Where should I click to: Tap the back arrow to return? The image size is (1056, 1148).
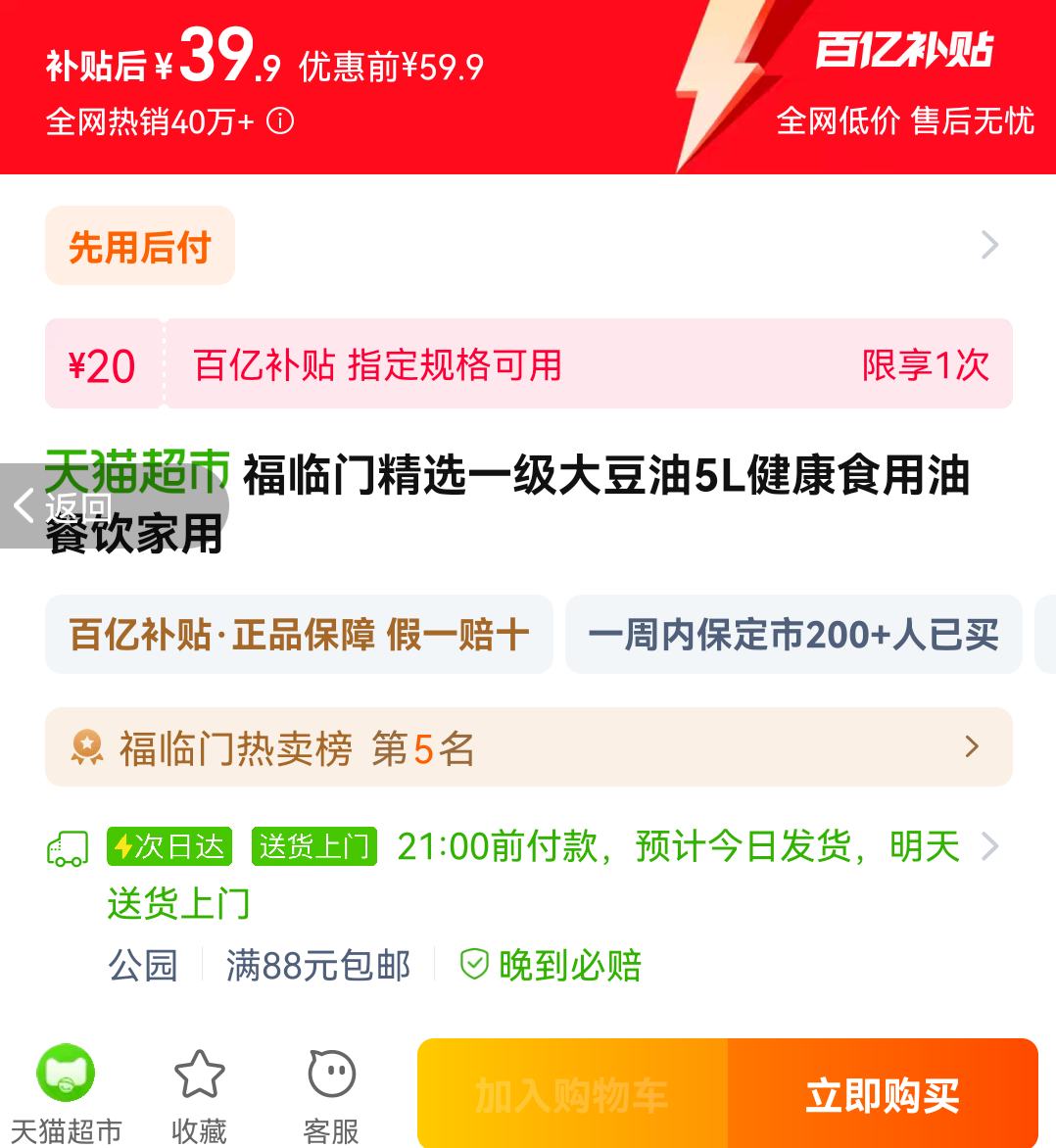(22, 505)
